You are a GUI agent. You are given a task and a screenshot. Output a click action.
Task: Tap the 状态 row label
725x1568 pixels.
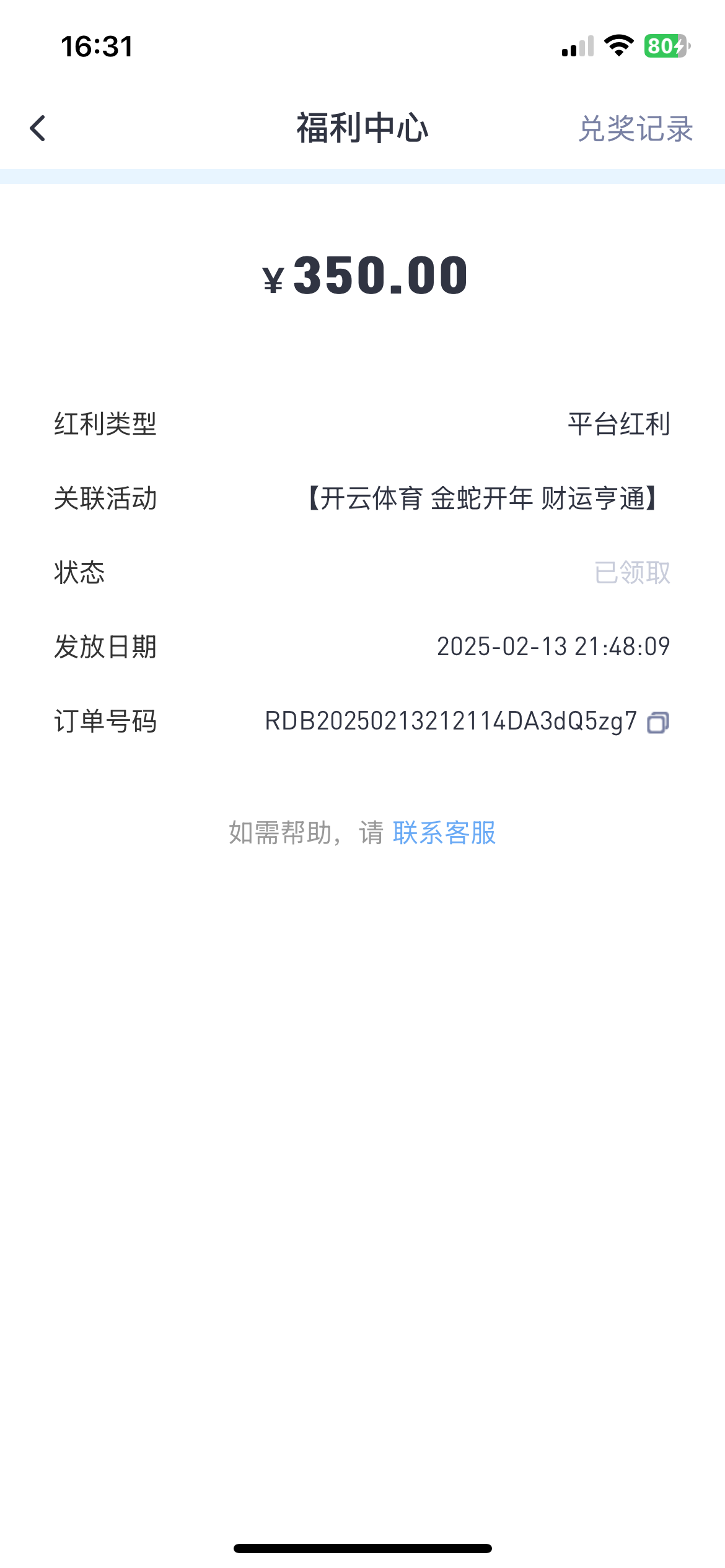(78, 573)
